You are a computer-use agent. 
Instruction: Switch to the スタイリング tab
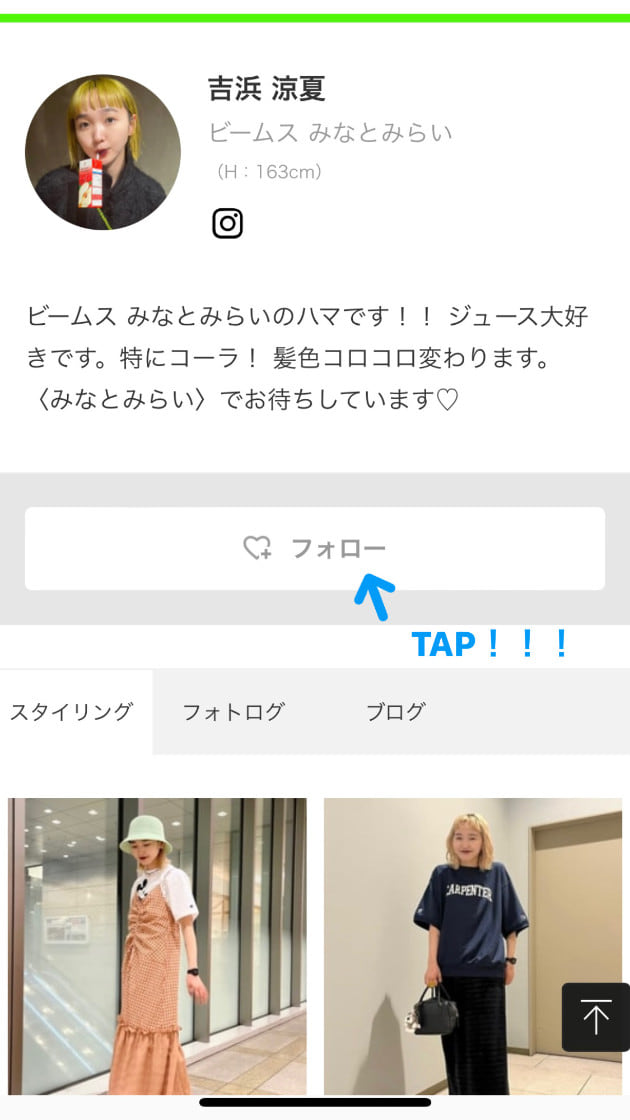72,712
